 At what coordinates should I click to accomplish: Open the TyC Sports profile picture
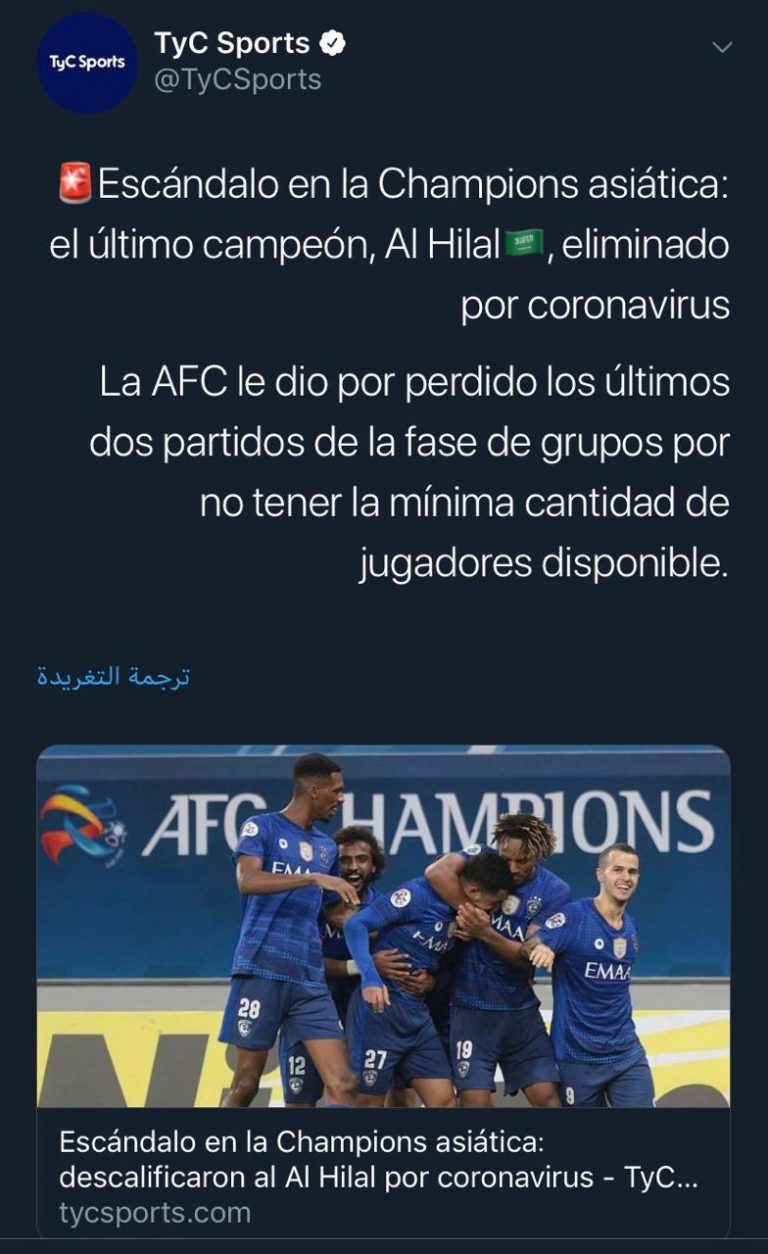point(87,63)
